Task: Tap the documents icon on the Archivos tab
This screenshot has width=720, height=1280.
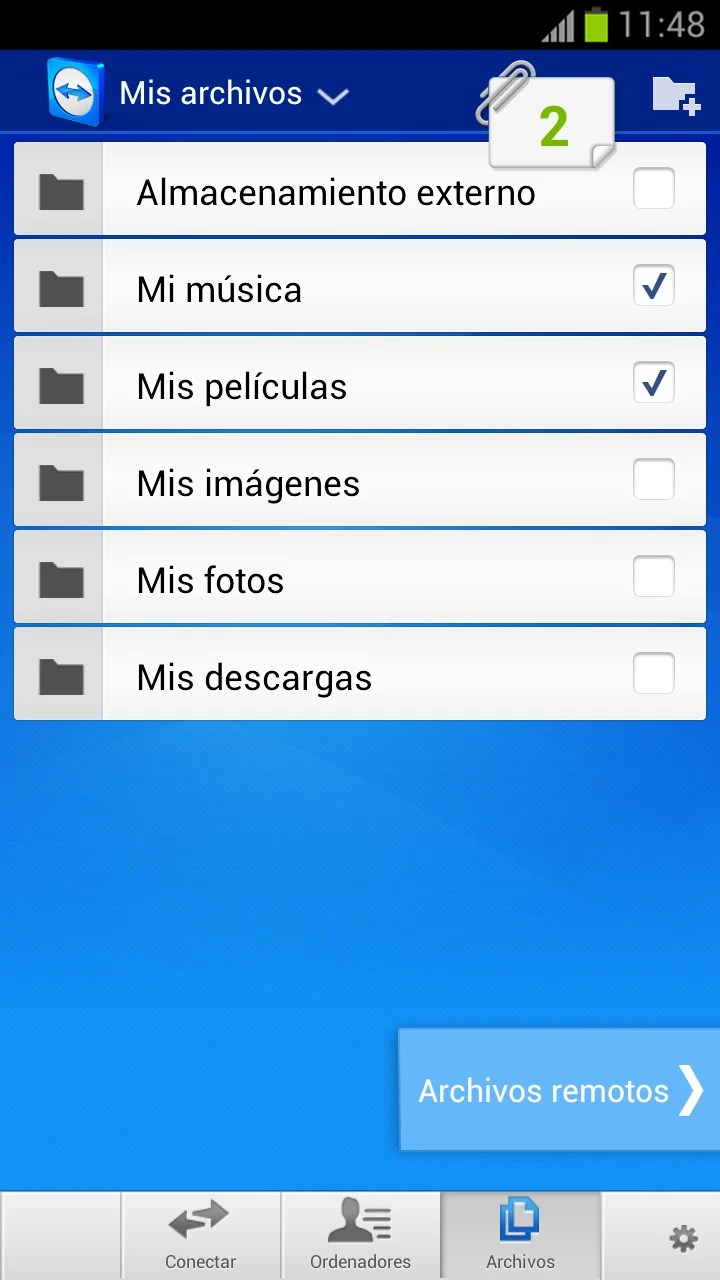Action: (519, 1222)
